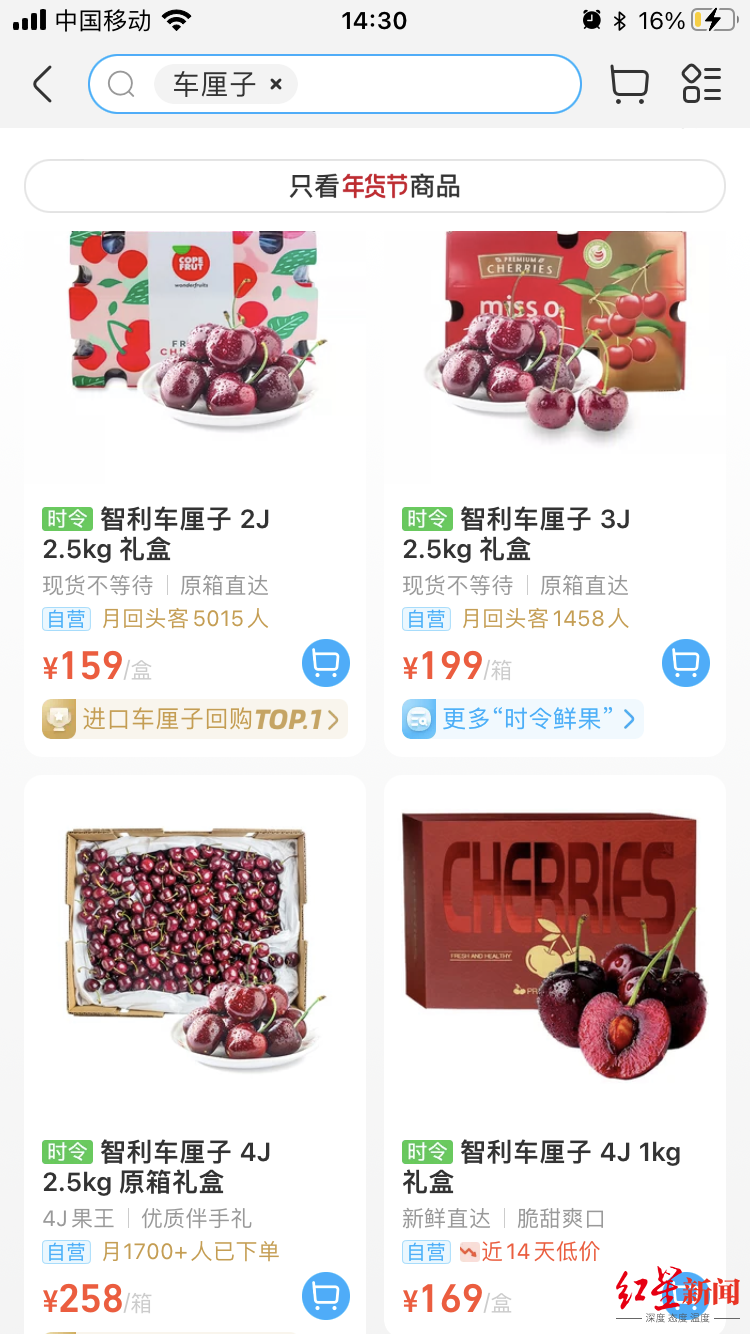The width and height of the screenshot is (750, 1334).
Task: Filter to 只看年货节商品
Action: 375,186
